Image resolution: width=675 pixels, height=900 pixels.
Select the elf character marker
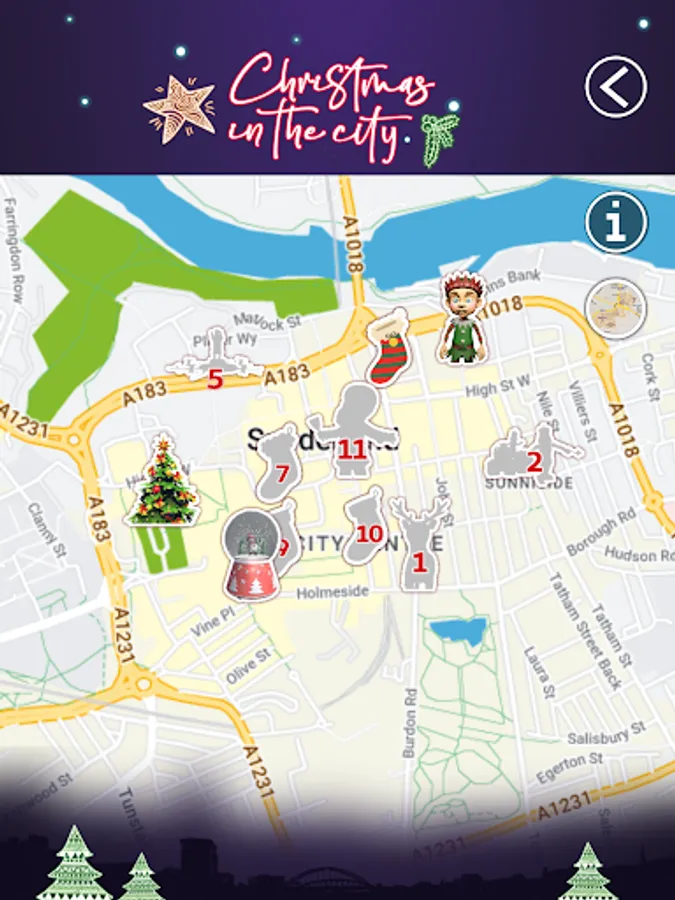pyautogui.click(x=462, y=317)
